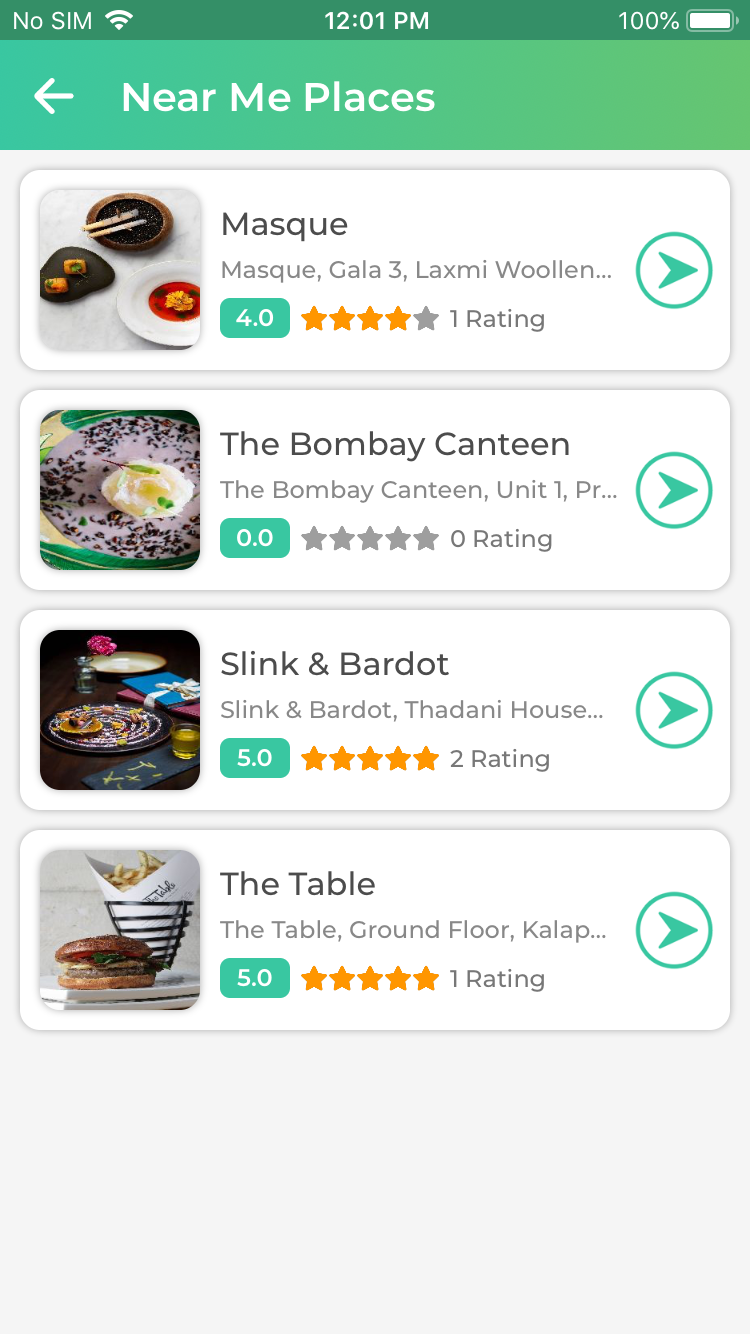Click the fourth star on Masque's rating
The height and width of the screenshot is (1334, 750).
coord(397,318)
